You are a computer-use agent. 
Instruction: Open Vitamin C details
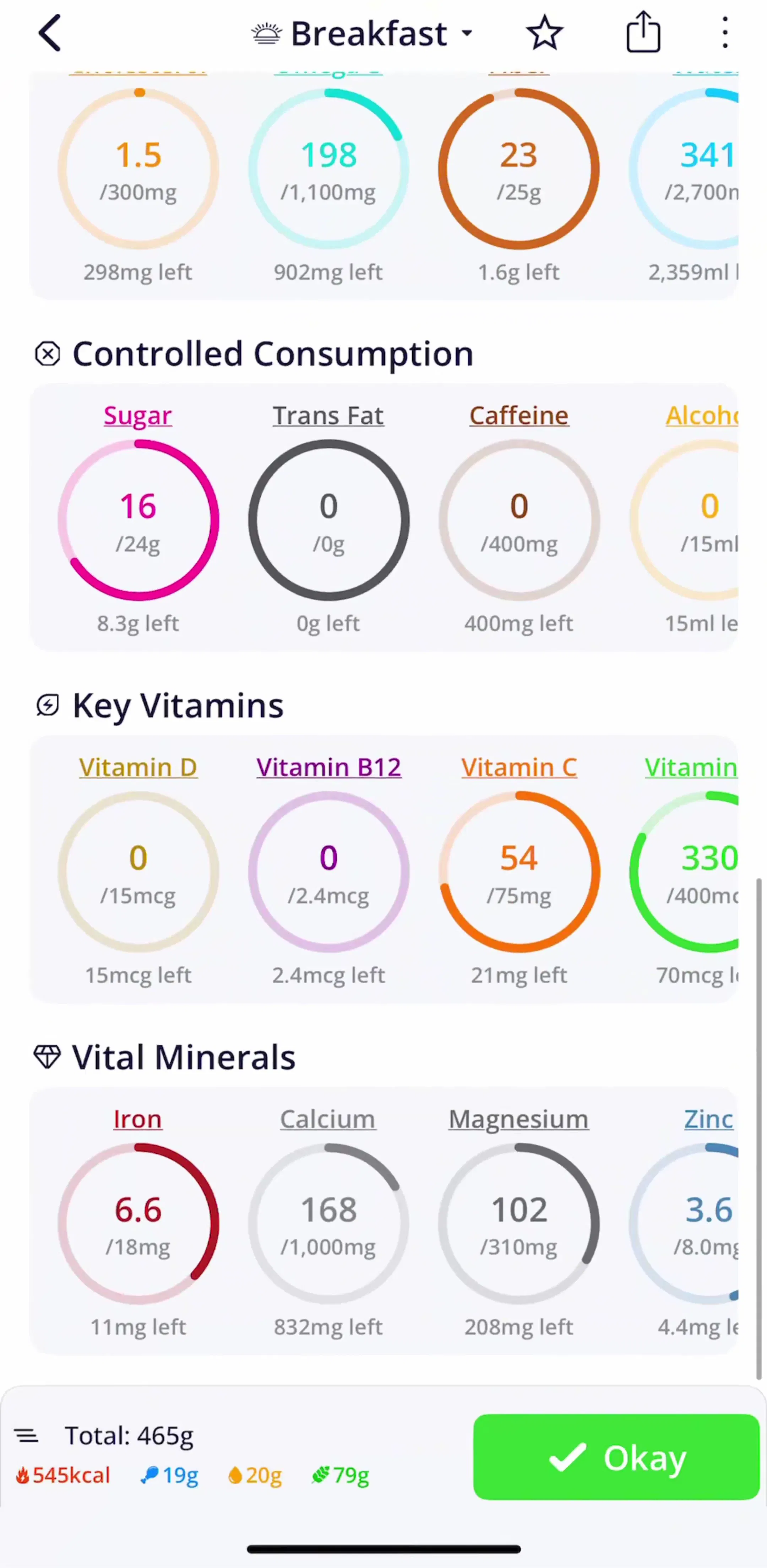point(519,767)
